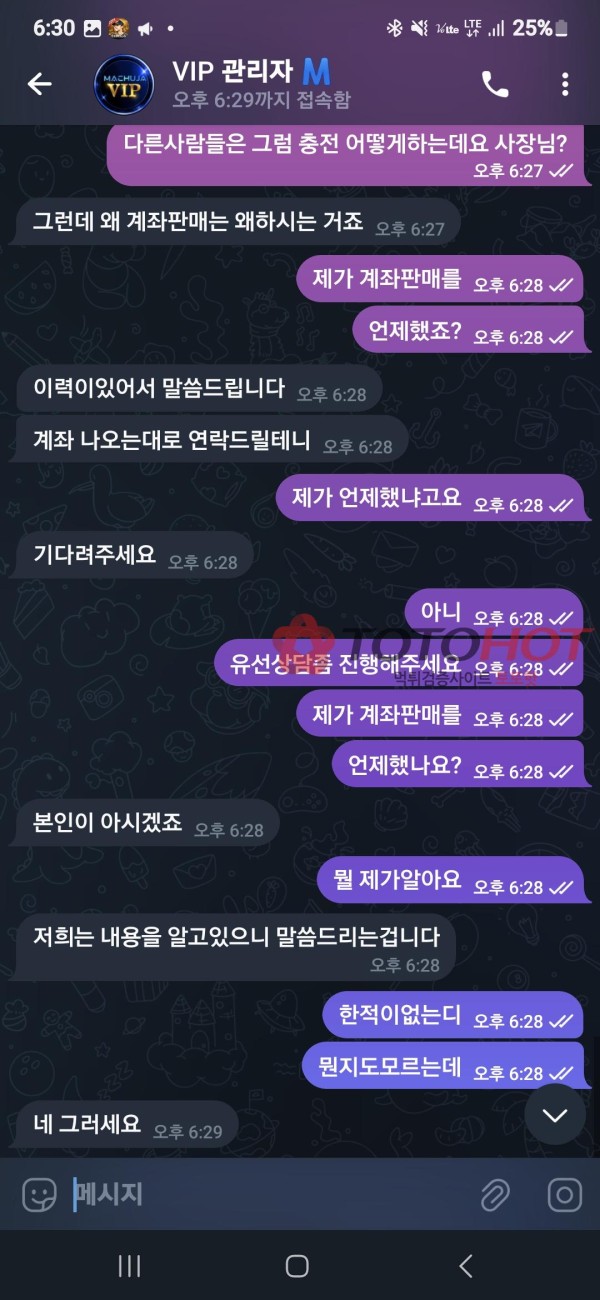Attach a file with the paperclip icon
Viewport: 600px width, 1300px height.
click(x=495, y=1194)
